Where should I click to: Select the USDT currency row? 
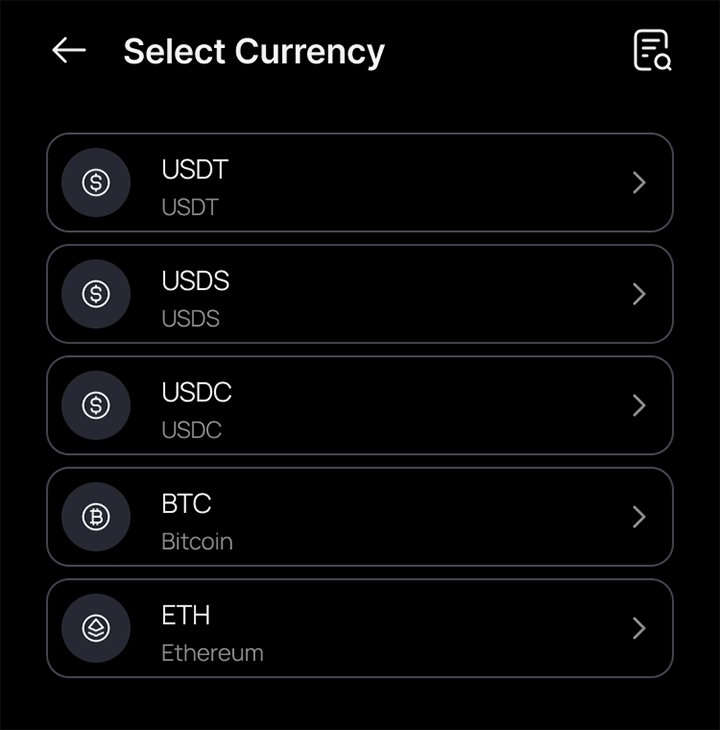(x=360, y=183)
